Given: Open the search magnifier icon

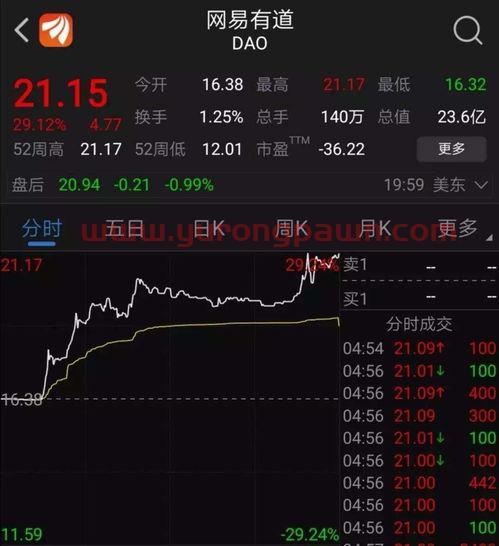Looking at the screenshot, I should pyautogui.click(x=468, y=31).
